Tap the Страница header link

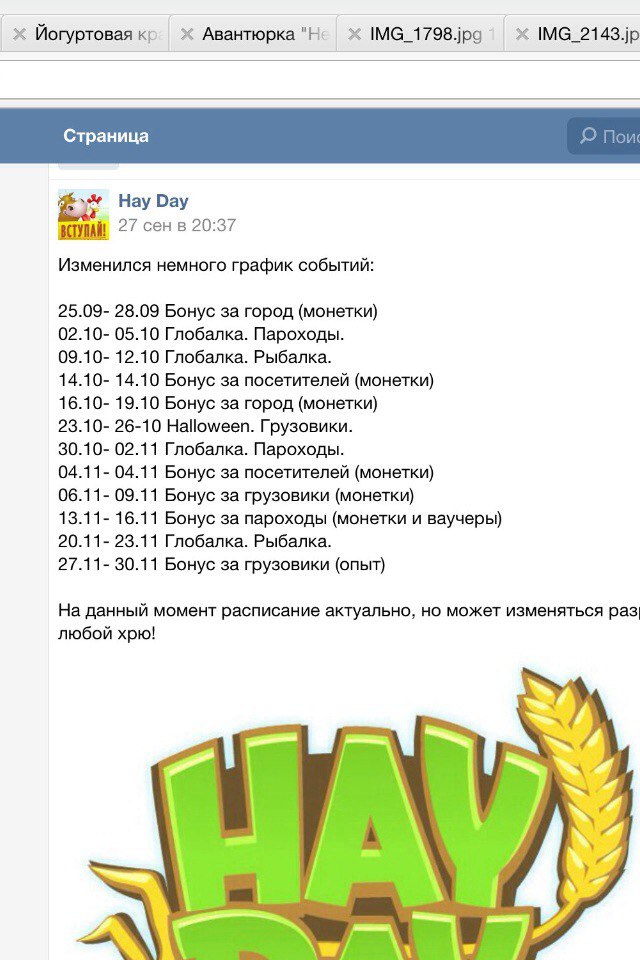pyautogui.click(x=106, y=136)
